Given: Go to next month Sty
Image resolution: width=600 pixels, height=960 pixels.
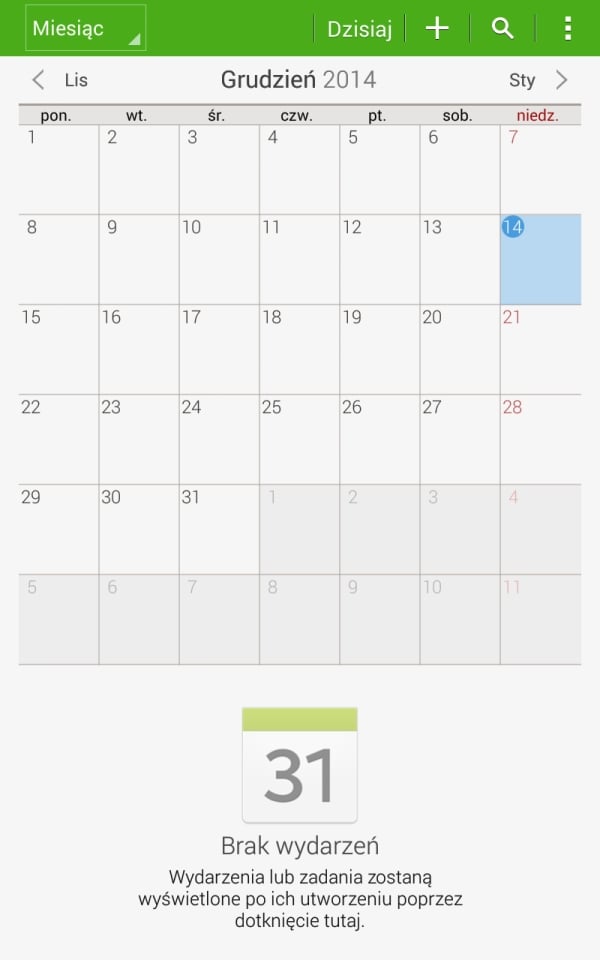Looking at the screenshot, I should 540,80.
